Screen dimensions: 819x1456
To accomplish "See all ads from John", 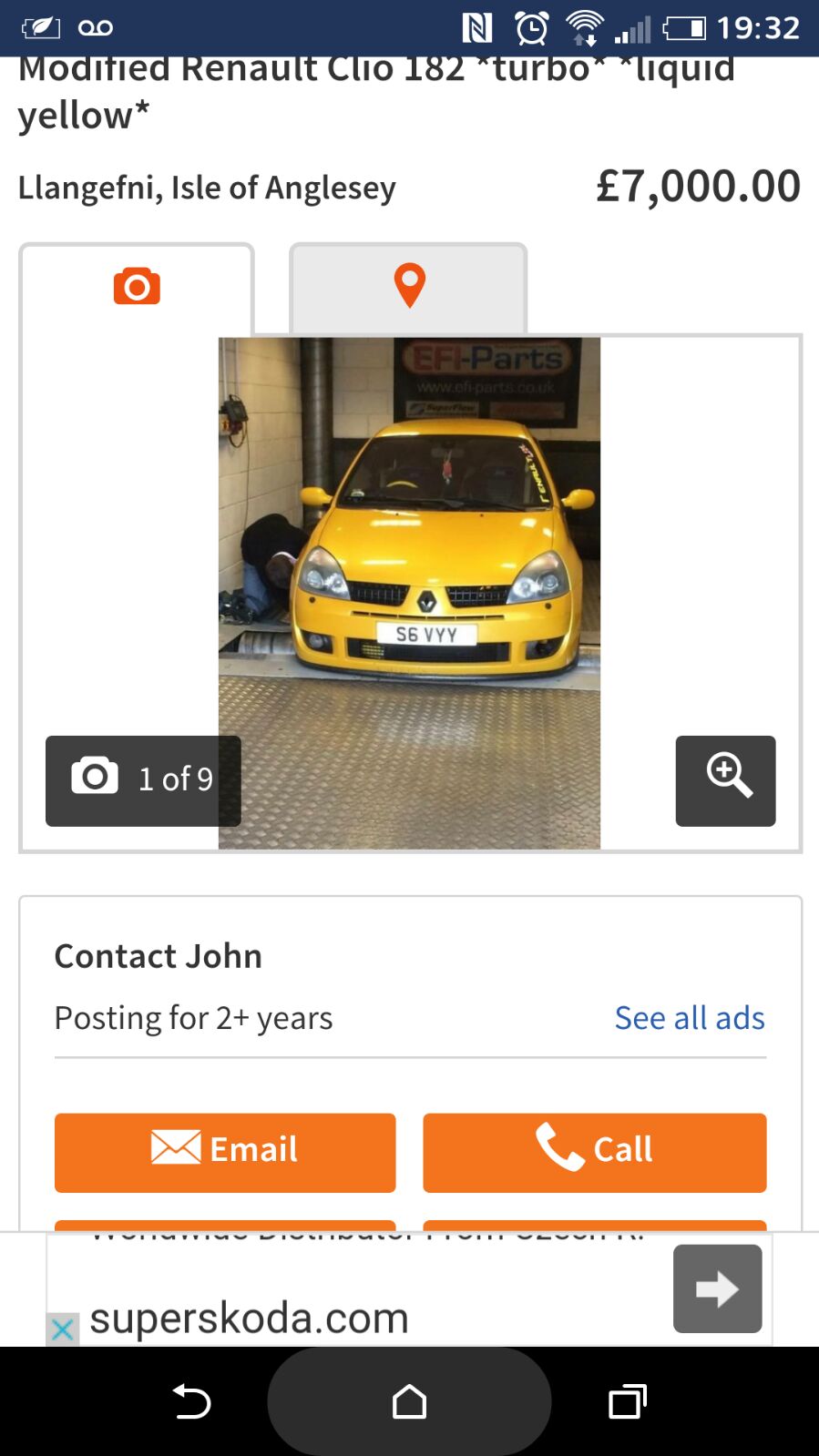I will tap(689, 1018).
